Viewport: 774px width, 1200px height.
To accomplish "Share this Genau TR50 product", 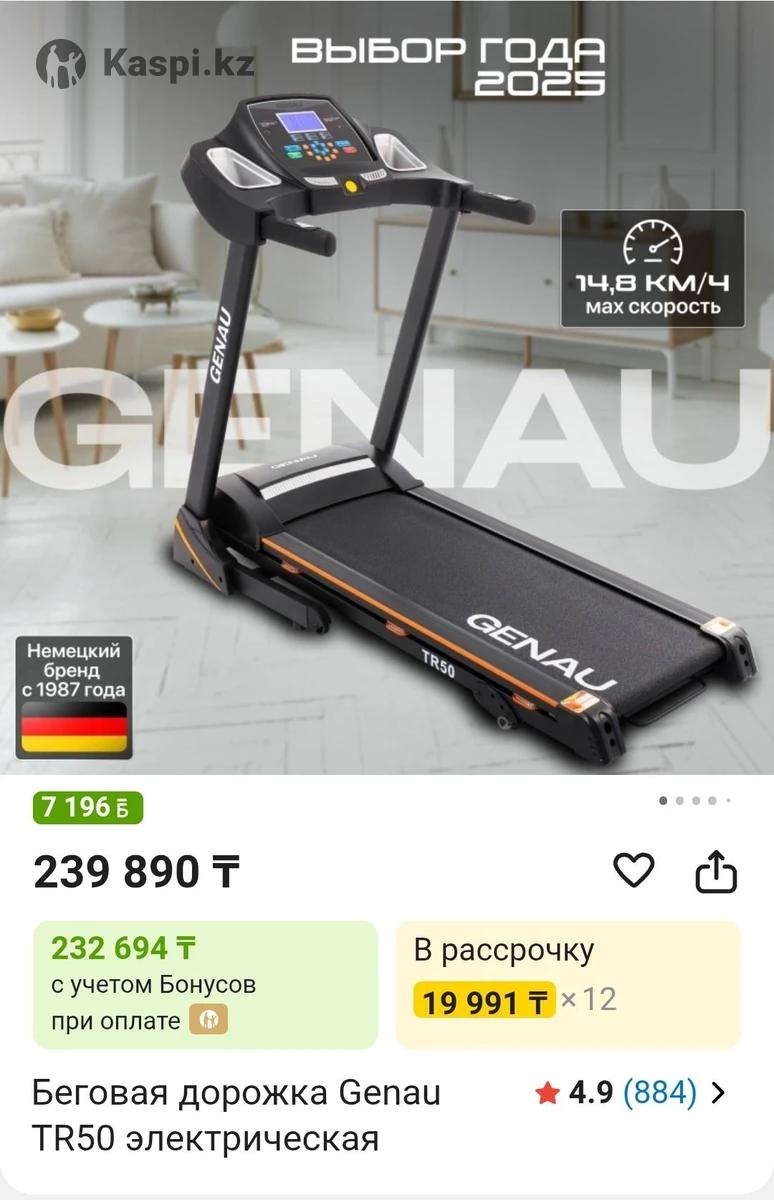I will tap(716, 872).
